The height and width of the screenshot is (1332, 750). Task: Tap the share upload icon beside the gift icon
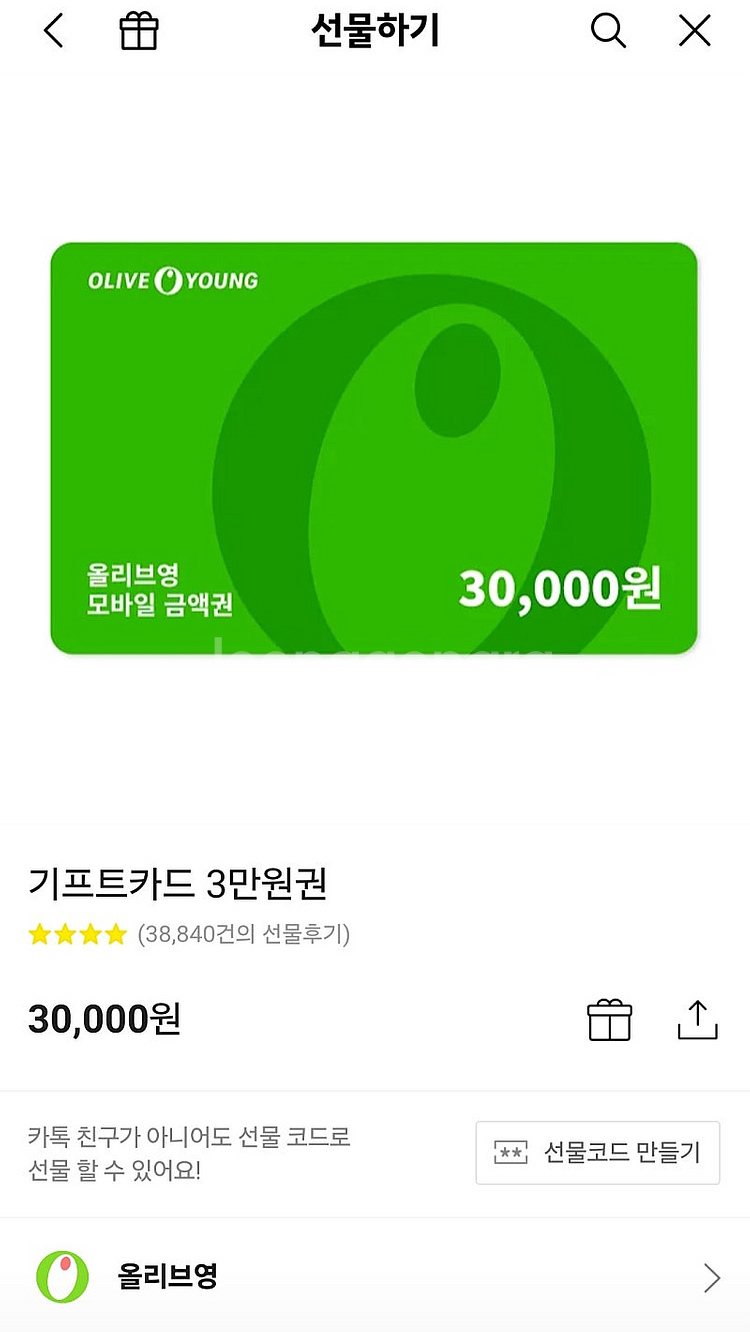[698, 1019]
